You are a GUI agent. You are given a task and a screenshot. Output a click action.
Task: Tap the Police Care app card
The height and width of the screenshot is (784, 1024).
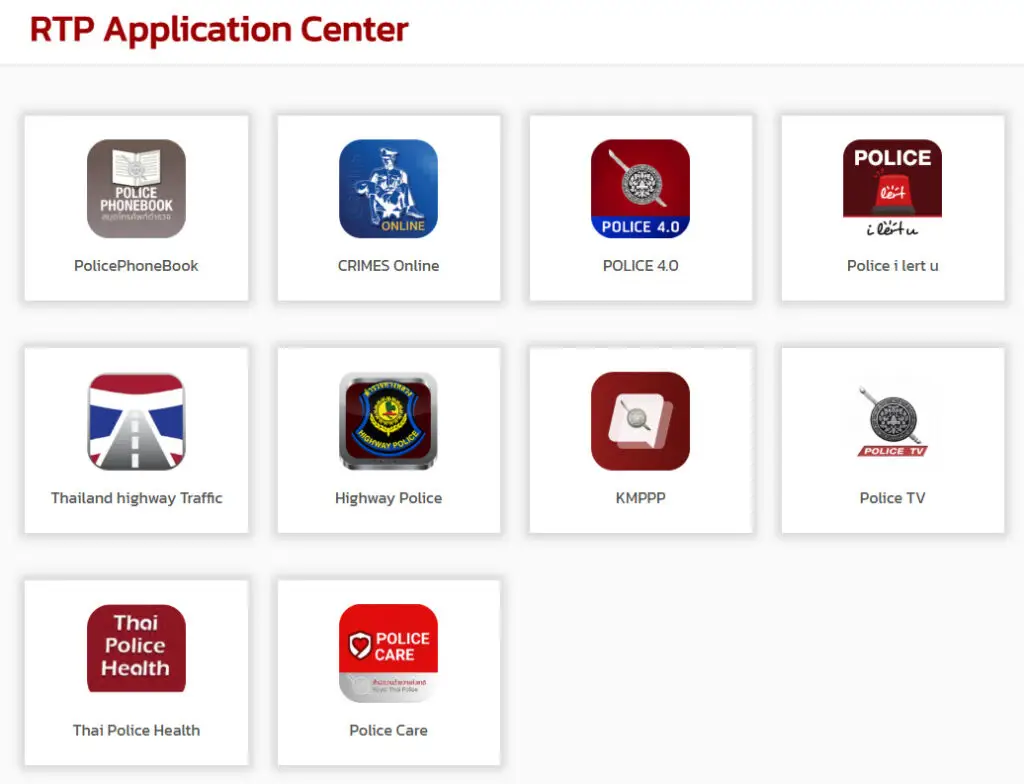click(x=388, y=671)
